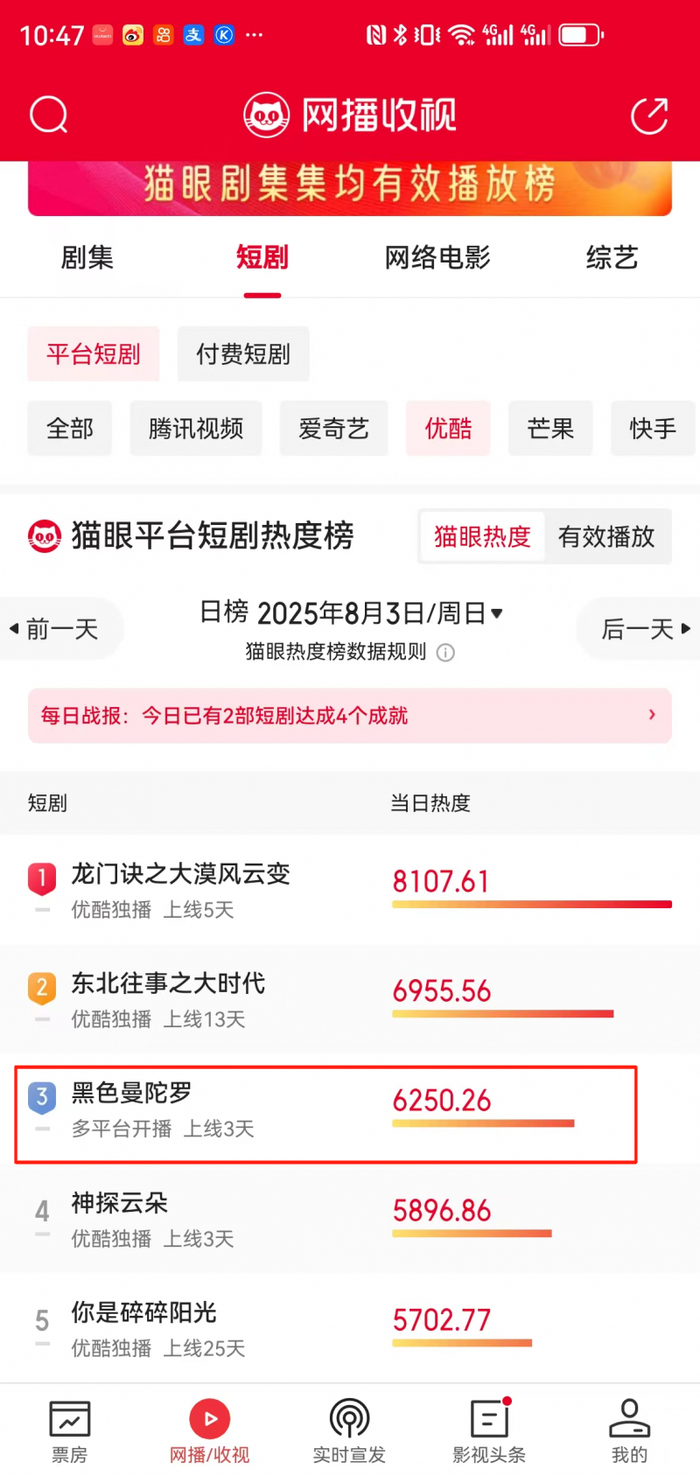Filter by 爱奇艺 platform
This screenshot has width=700, height=1476.
pyautogui.click(x=333, y=429)
